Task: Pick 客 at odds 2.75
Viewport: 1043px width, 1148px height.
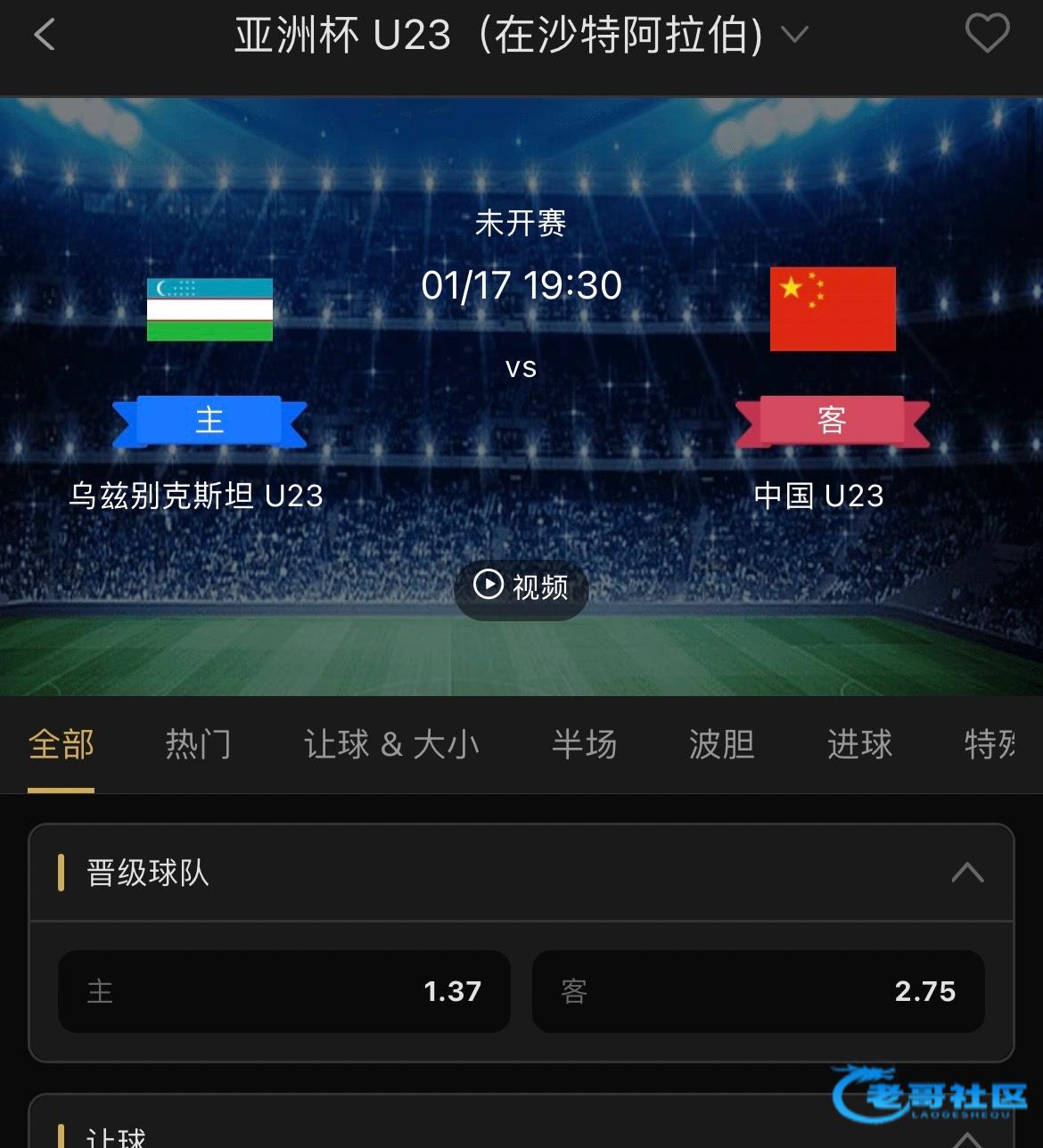Action: click(759, 991)
